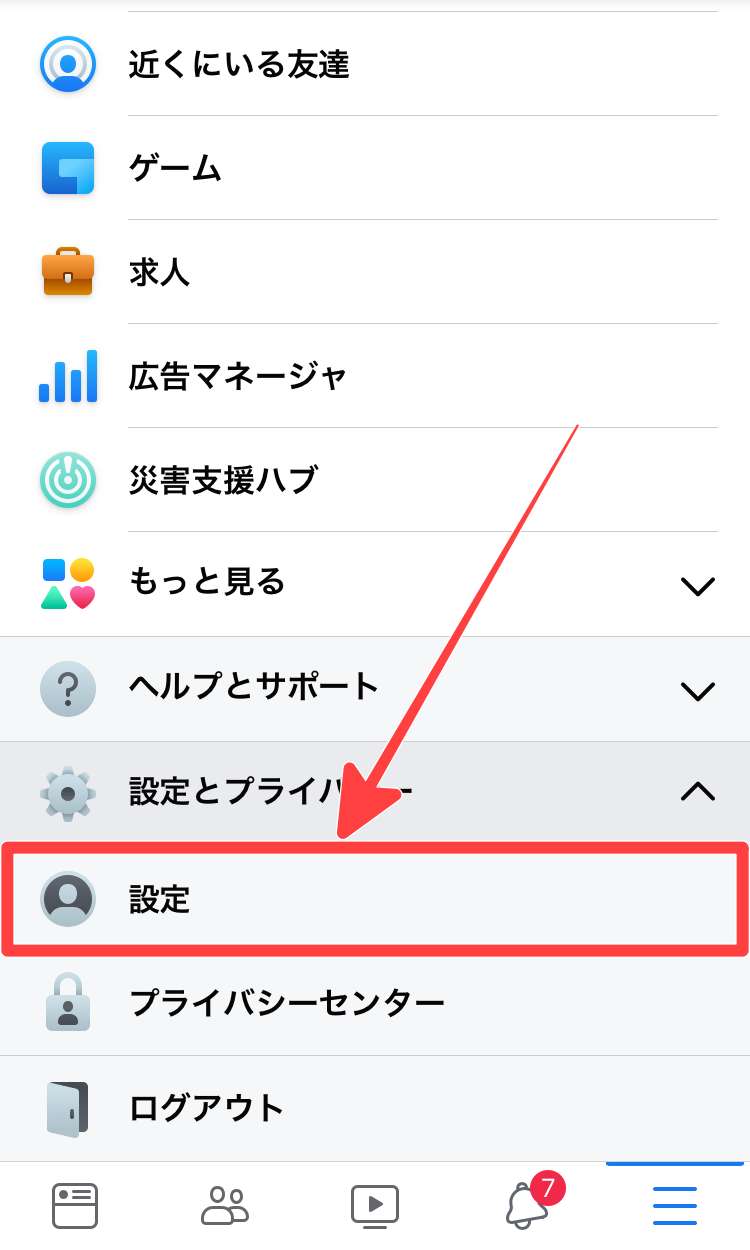This screenshot has height=1250, width=750.
Task: Open the notifications bell tab
Action: 528,1204
